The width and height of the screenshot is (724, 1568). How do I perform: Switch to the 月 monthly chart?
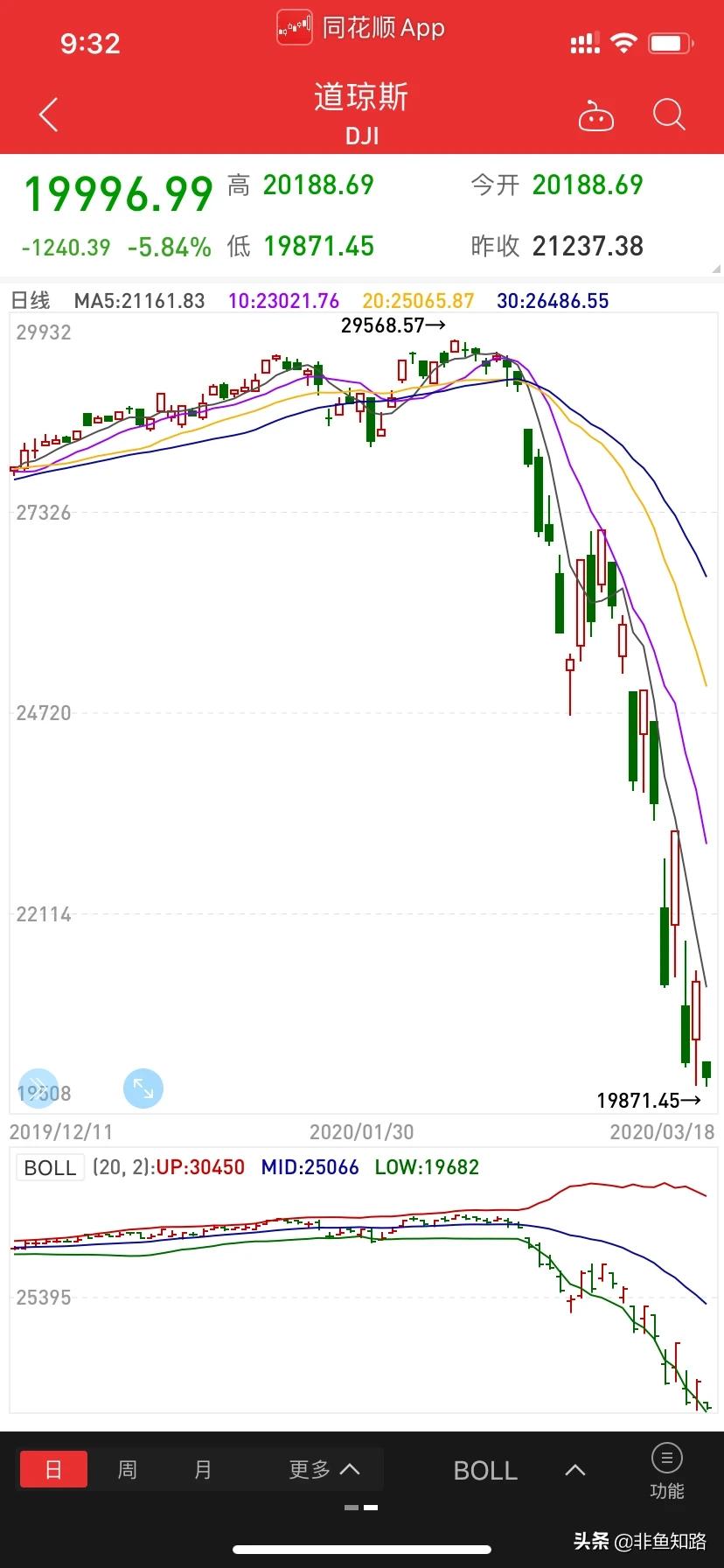[203, 1469]
